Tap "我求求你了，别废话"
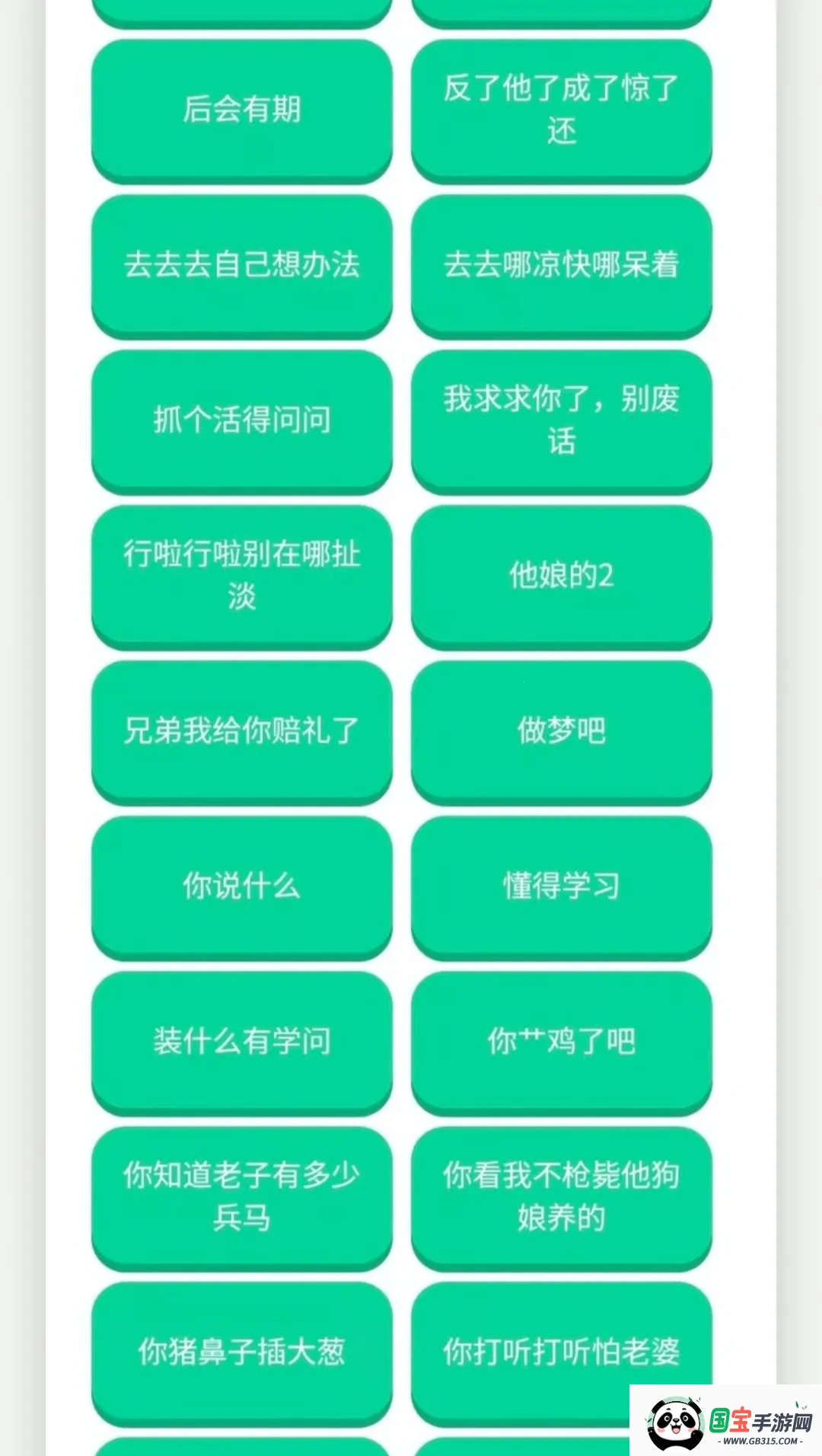 (561, 421)
